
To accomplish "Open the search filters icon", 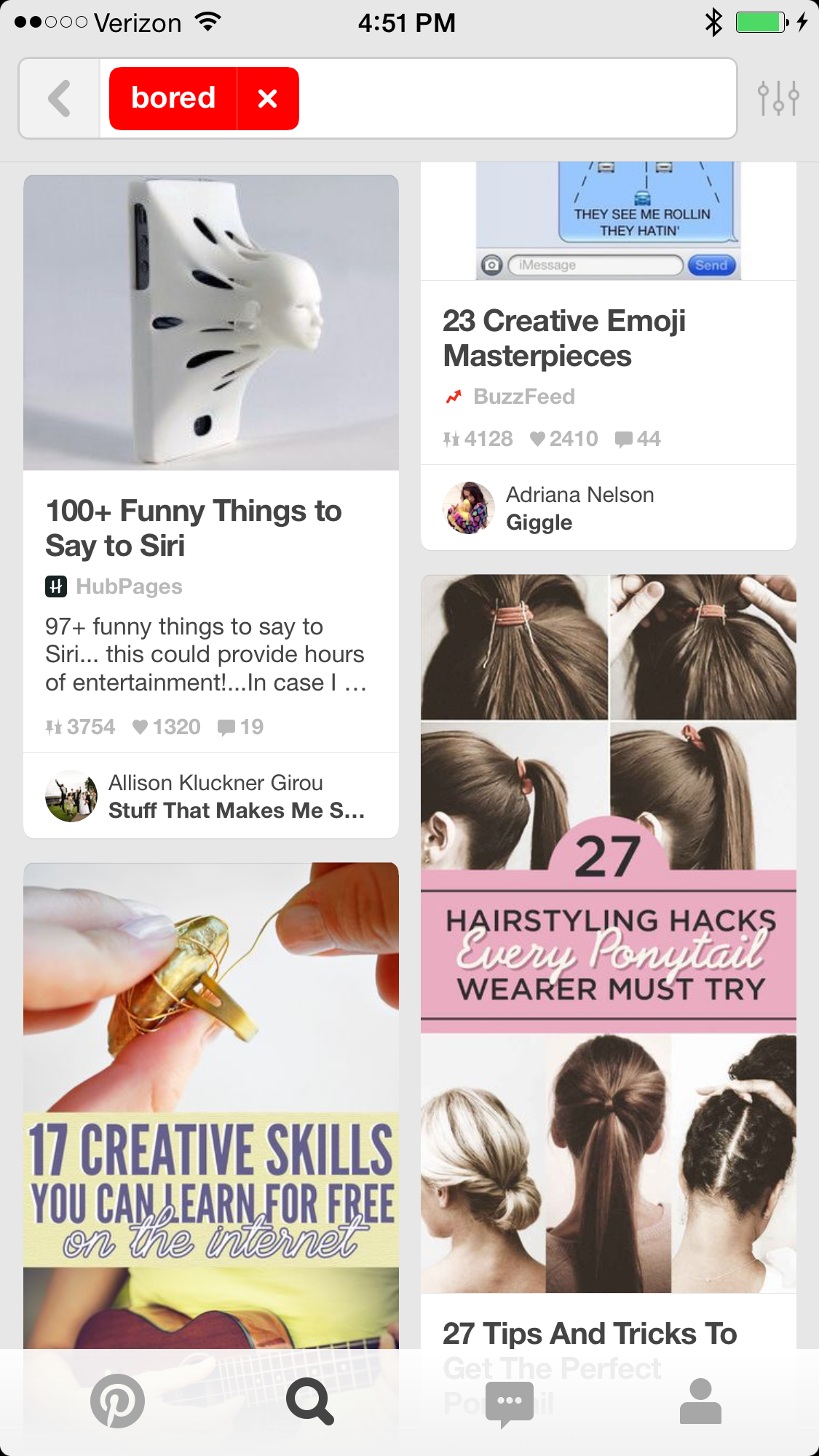I will coord(778,98).
